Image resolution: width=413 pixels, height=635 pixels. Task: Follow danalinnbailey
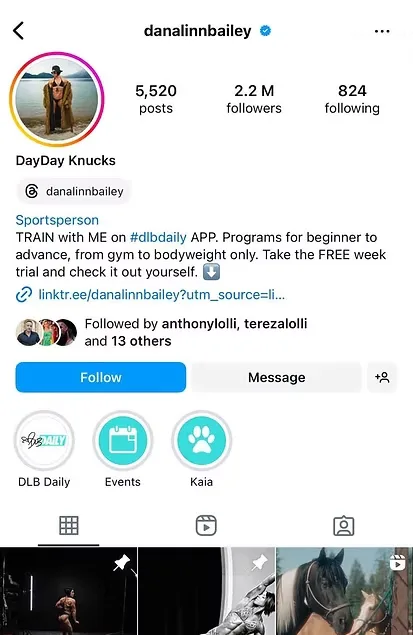(101, 377)
